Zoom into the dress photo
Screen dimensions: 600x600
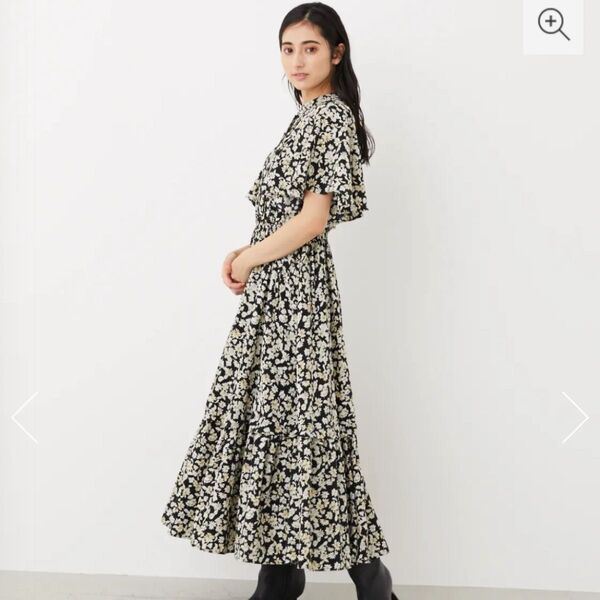click(x=553, y=24)
